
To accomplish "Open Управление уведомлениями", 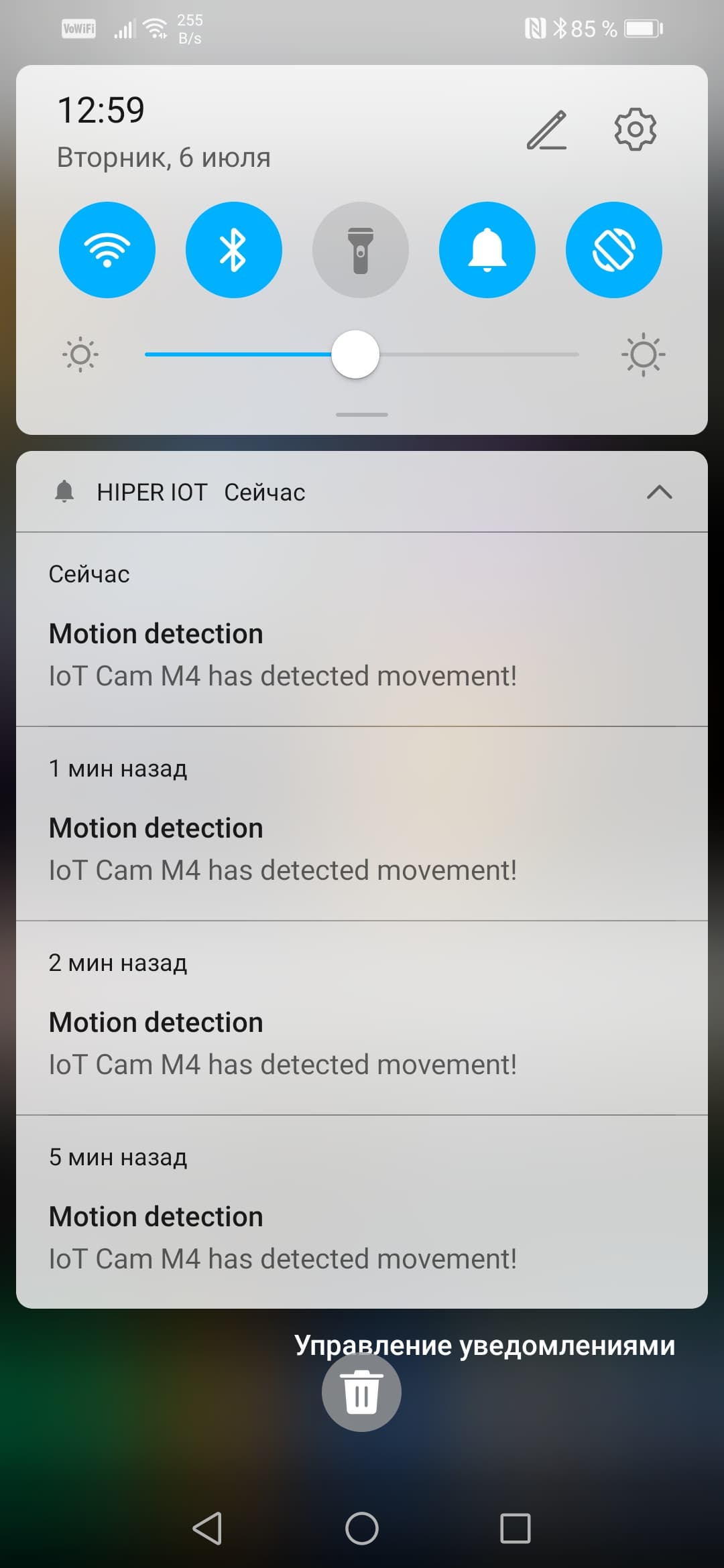I will pos(484,1345).
